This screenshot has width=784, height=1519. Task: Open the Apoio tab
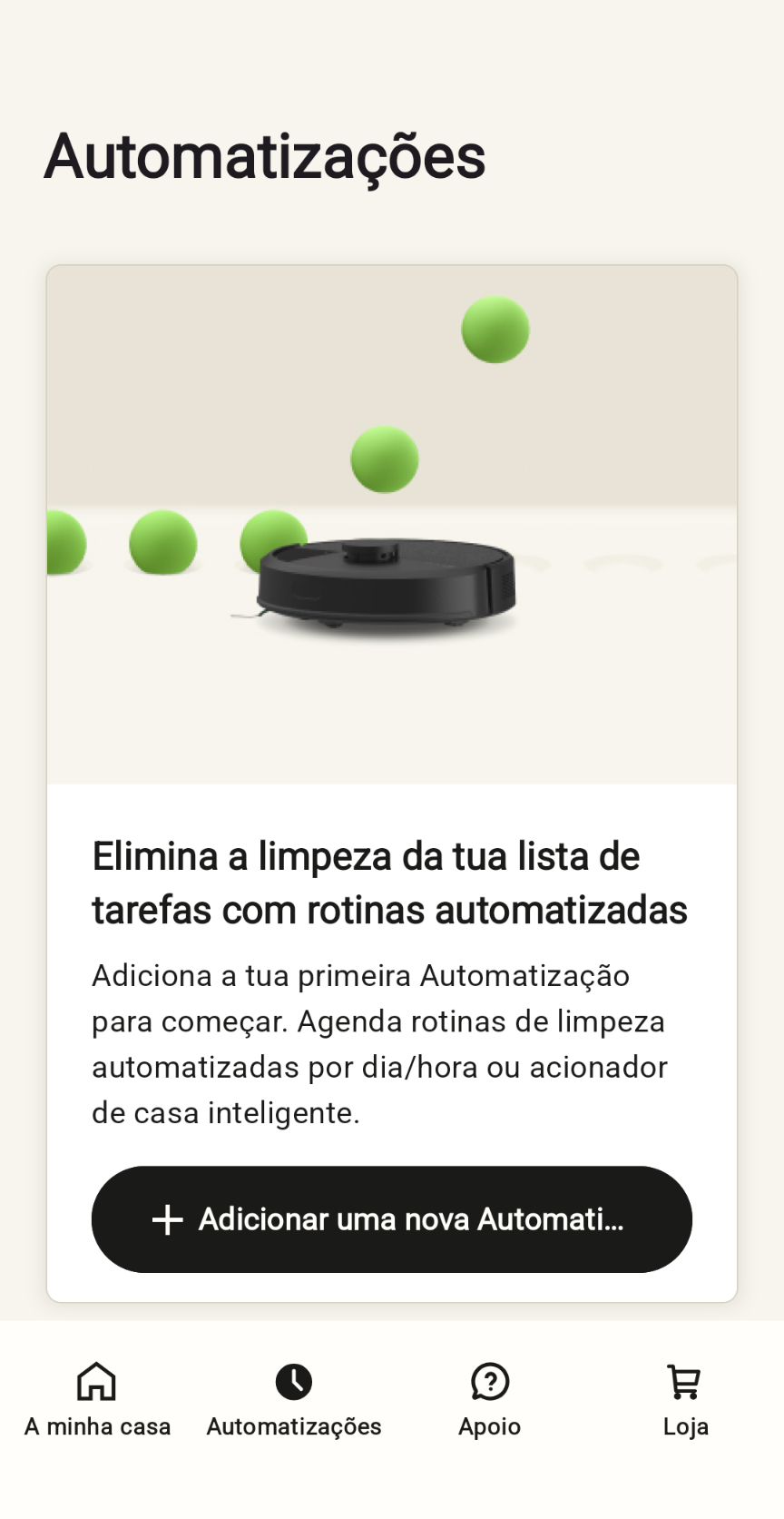point(489,1399)
